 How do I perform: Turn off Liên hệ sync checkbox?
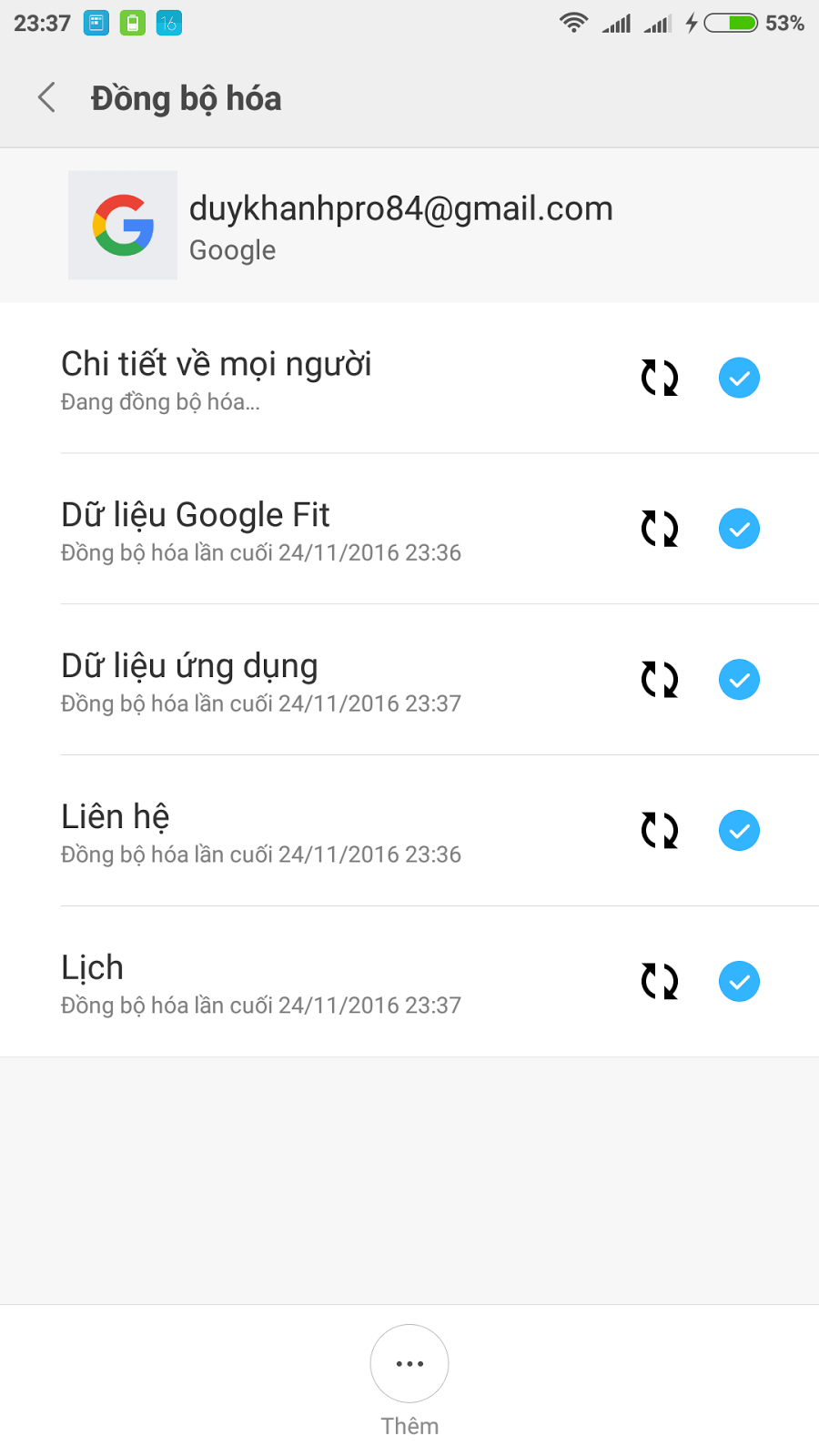tap(739, 831)
